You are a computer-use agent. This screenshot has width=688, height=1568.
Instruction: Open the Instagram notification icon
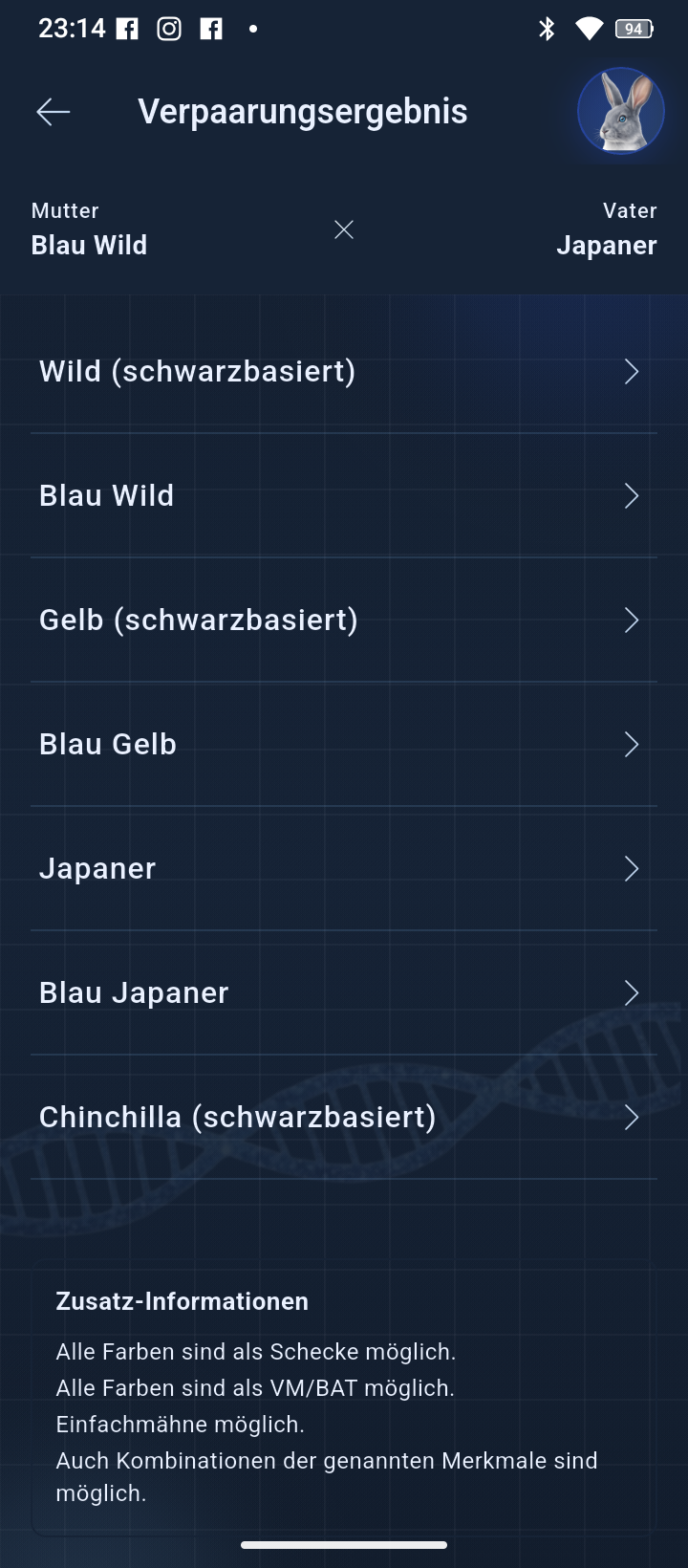(x=169, y=29)
